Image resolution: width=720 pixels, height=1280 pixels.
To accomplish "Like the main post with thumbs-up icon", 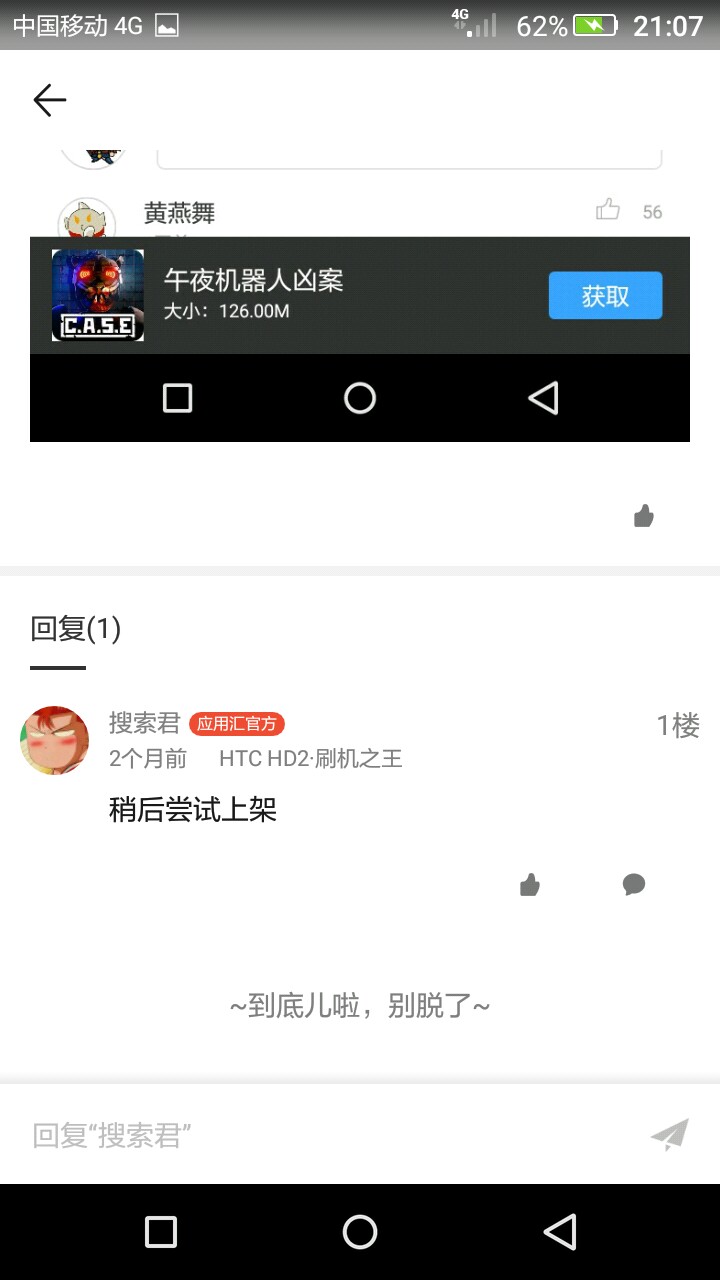I will click(x=643, y=516).
